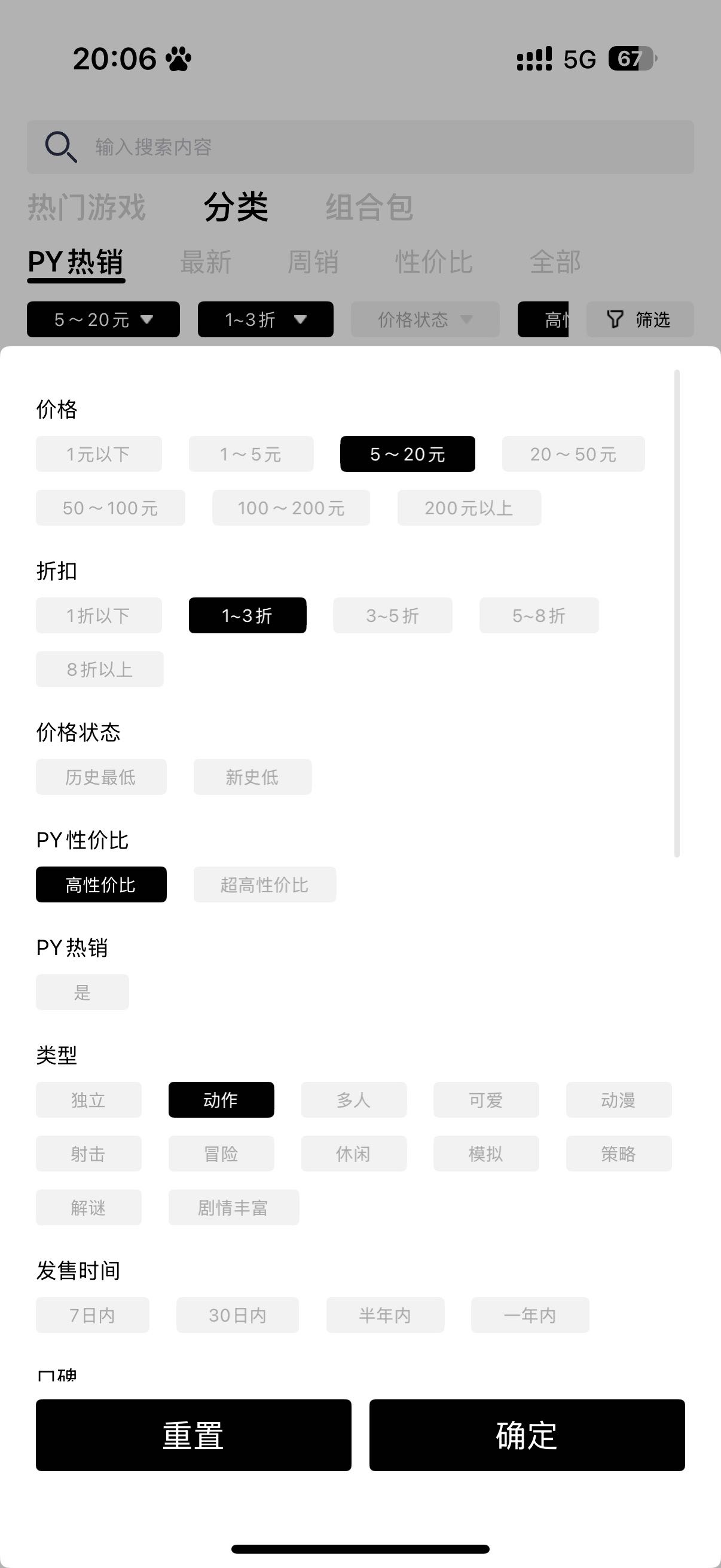The width and height of the screenshot is (721, 1568).
Task: Tap the 重置 reset button
Action: (194, 1435)
